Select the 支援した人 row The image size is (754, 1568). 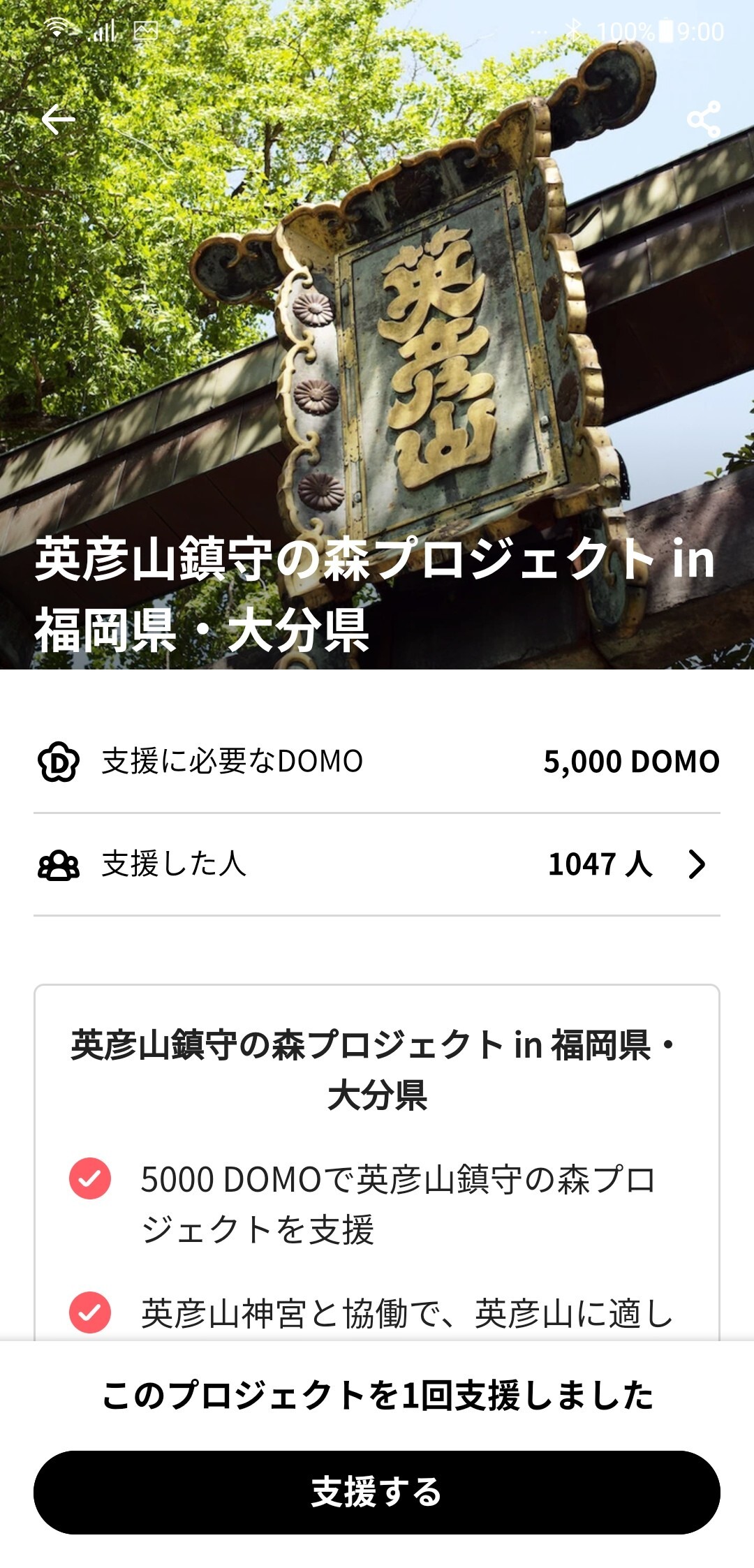pos(377,866)
